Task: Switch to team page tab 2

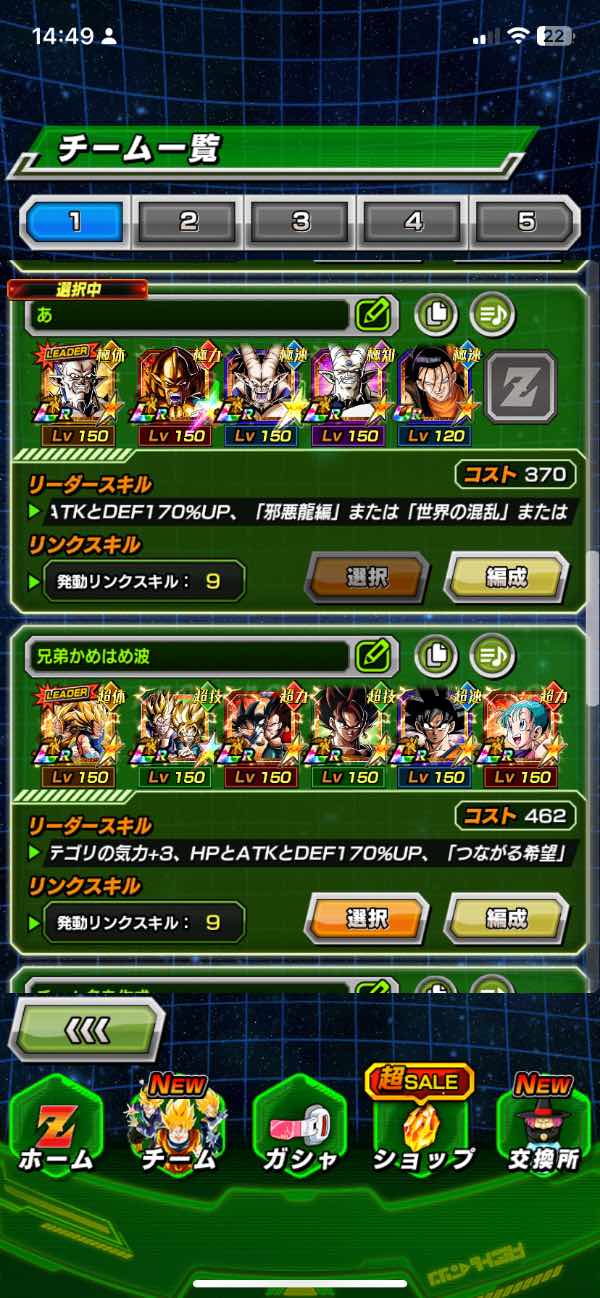Action: click(188, 221)
